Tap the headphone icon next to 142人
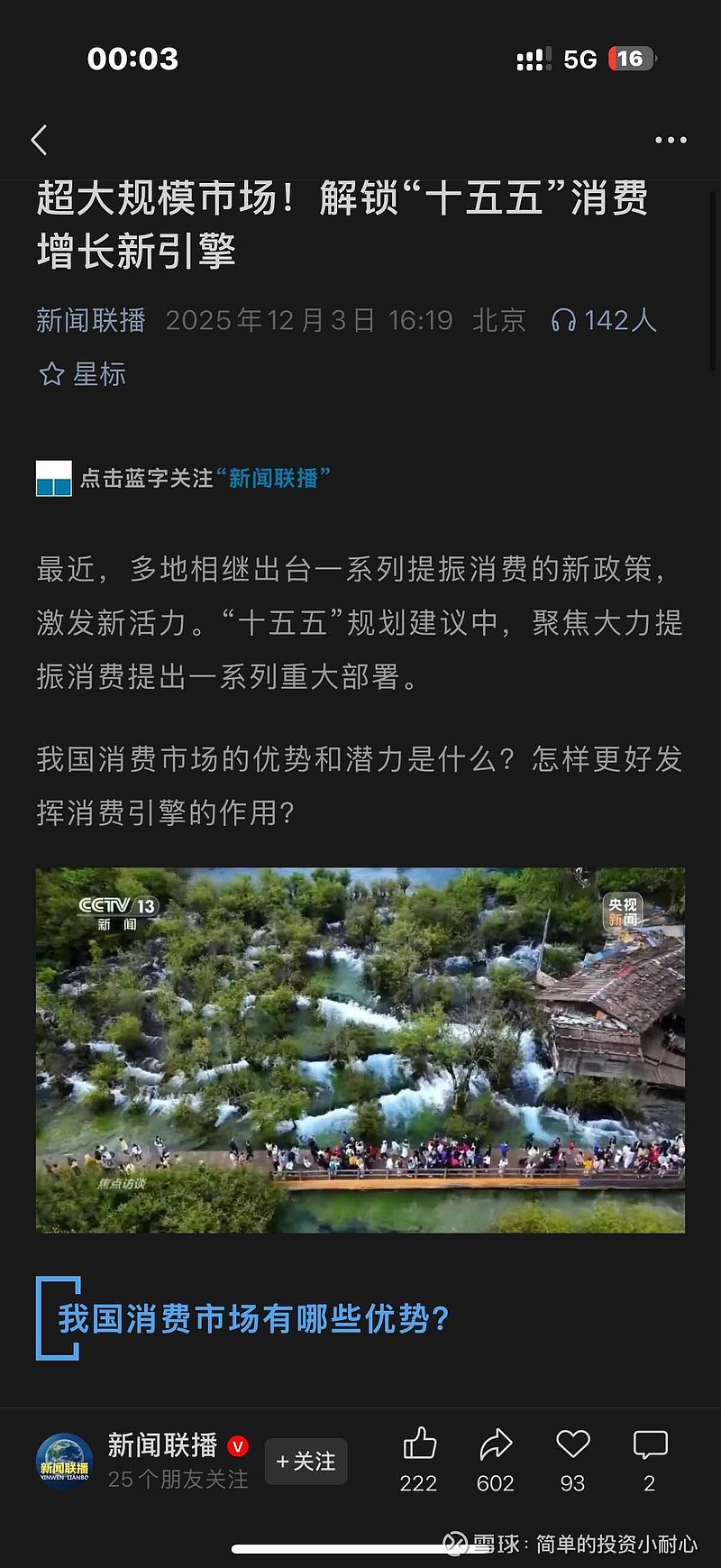Viewport: 721px width, 1568px height. 567,320
